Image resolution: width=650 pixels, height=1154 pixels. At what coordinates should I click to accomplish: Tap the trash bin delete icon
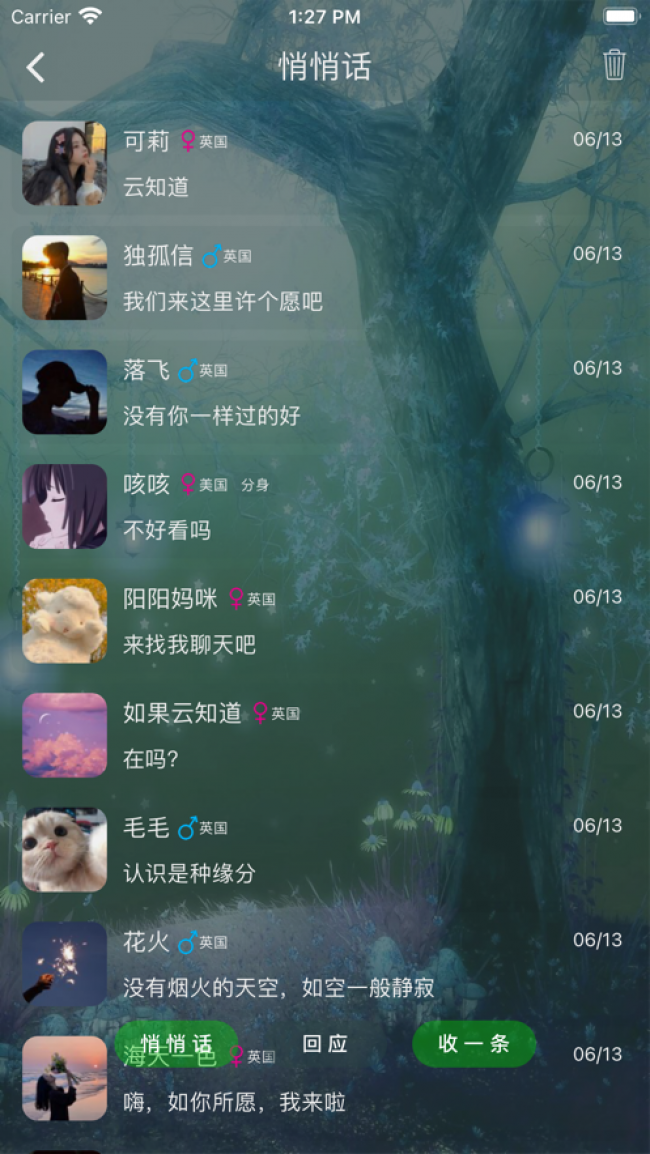[614, 65]
